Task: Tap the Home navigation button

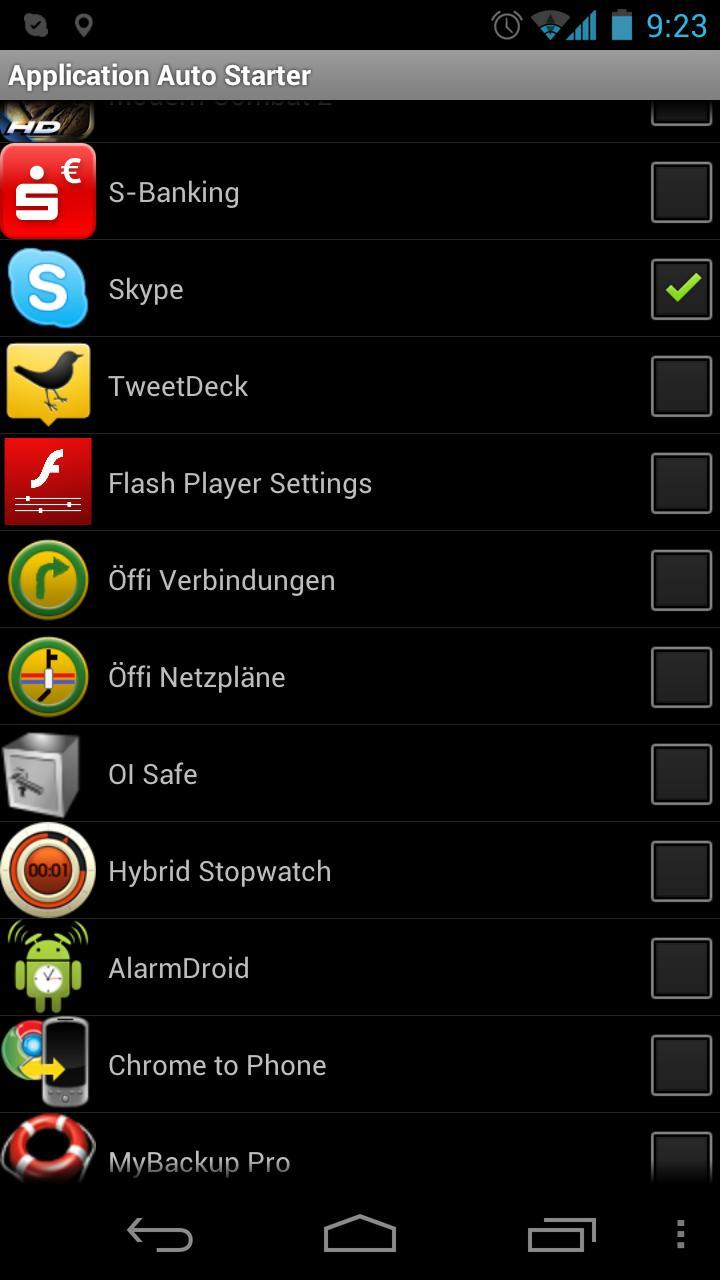Action: tap(360, 1235)
